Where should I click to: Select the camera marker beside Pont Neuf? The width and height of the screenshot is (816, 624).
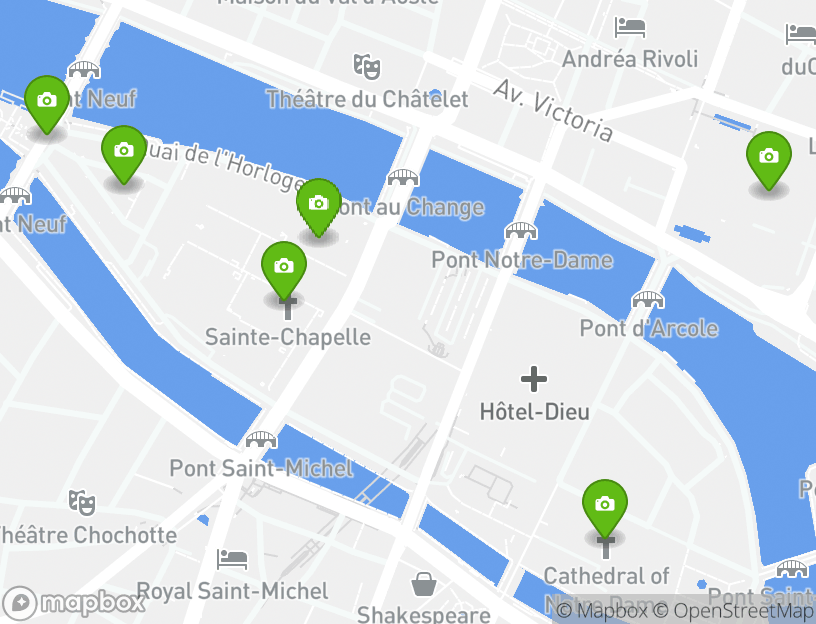point(46,101)
